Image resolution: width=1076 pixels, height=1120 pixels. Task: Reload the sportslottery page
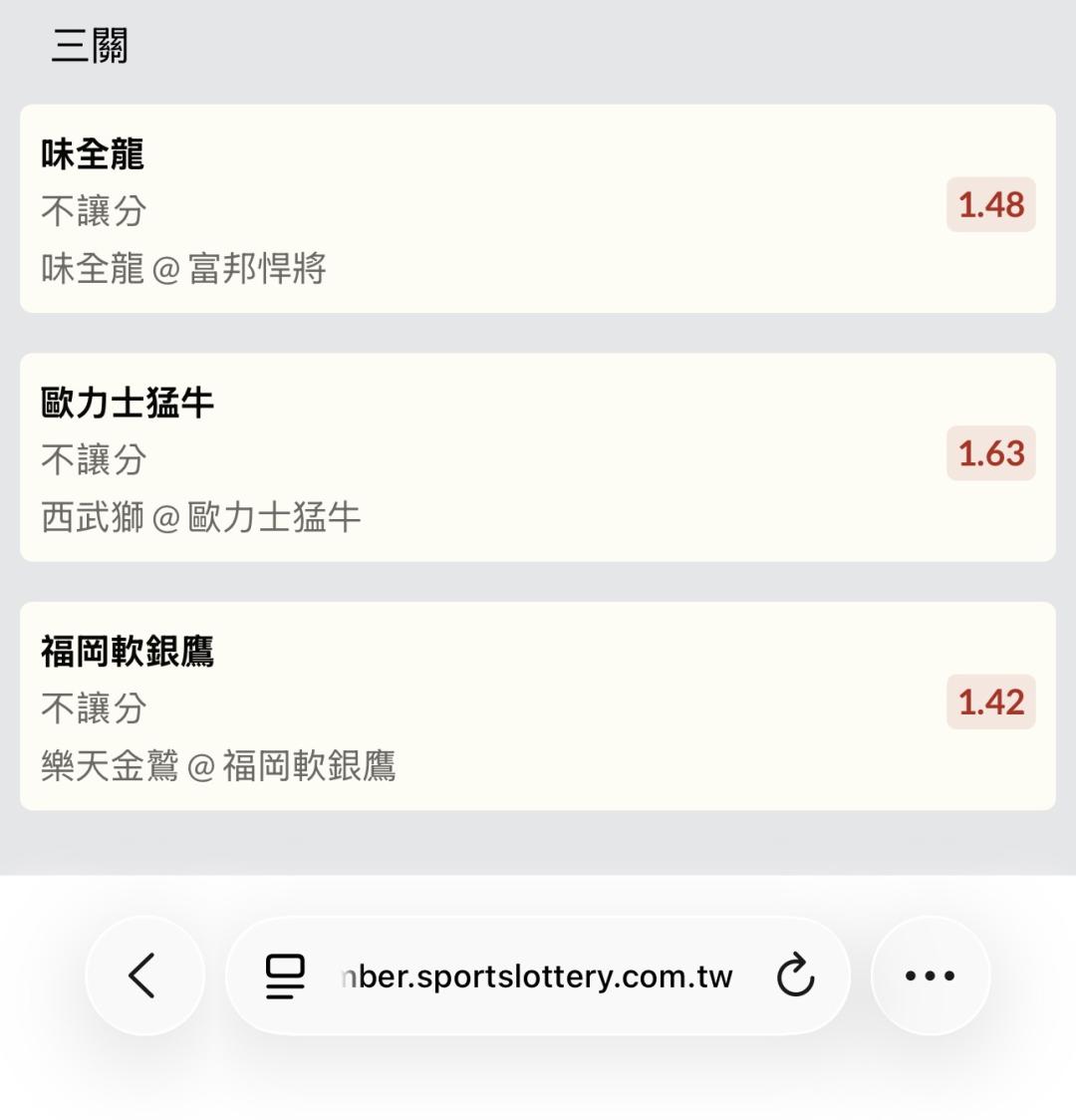tap(795, 976)
